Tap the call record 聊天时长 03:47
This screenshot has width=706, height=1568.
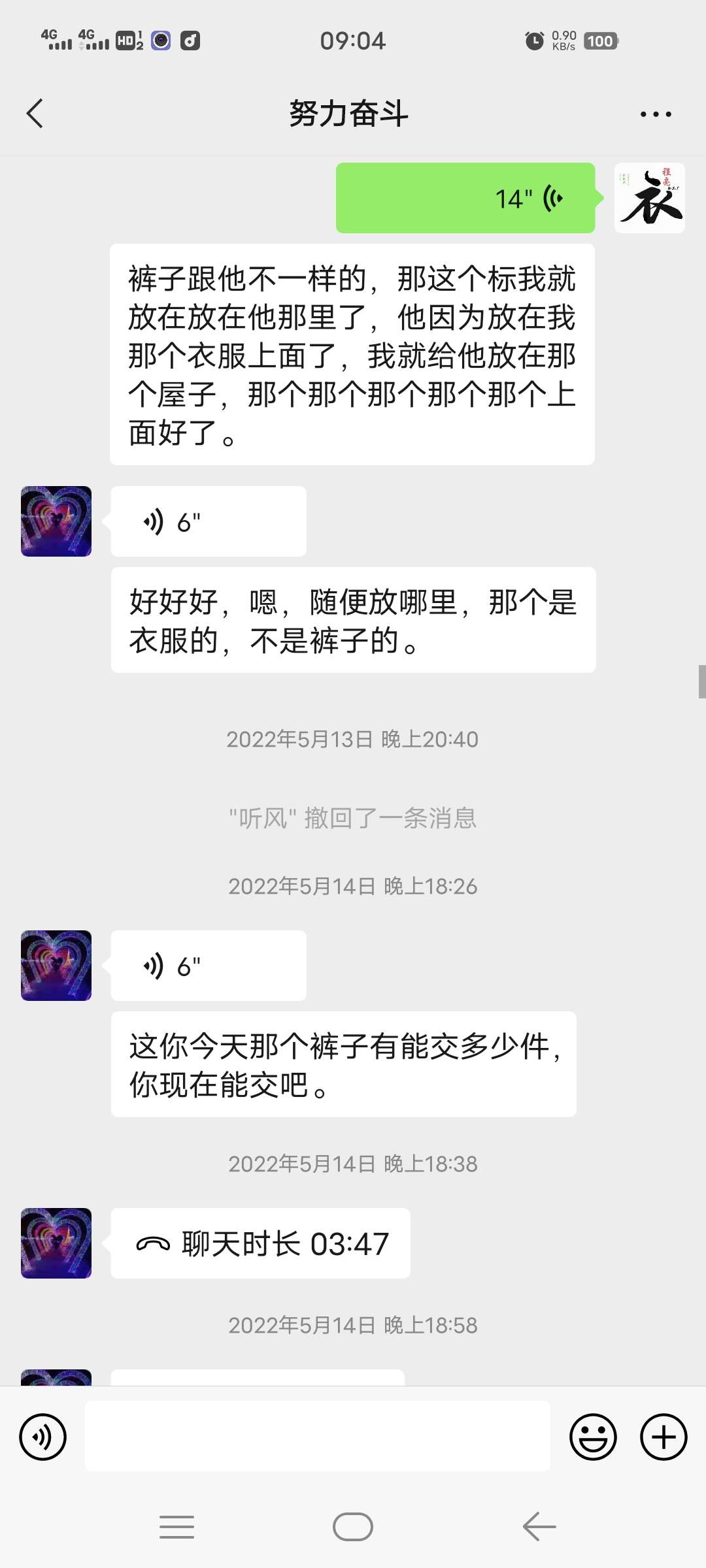tap(260, 1243)
